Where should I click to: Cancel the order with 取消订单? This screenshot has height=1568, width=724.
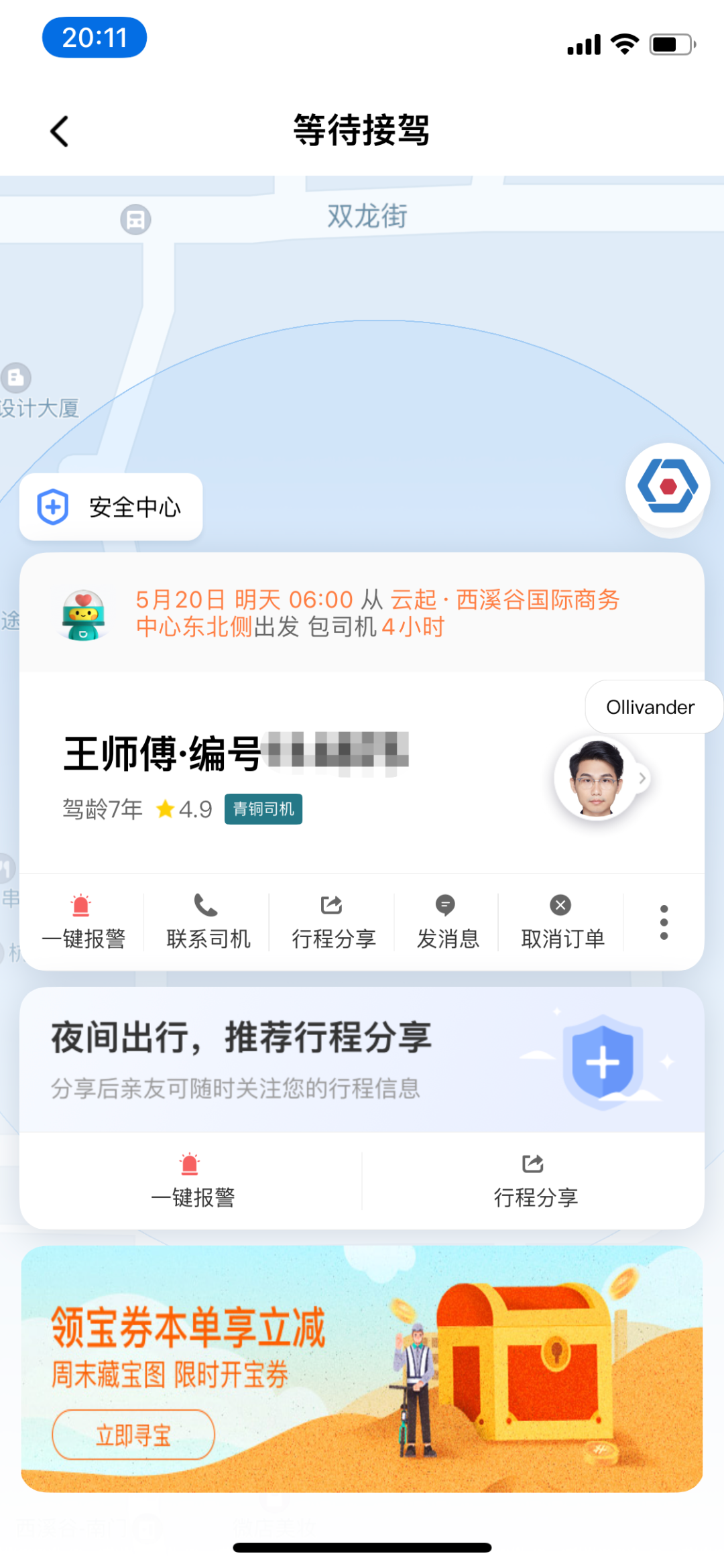pos(562,922)
